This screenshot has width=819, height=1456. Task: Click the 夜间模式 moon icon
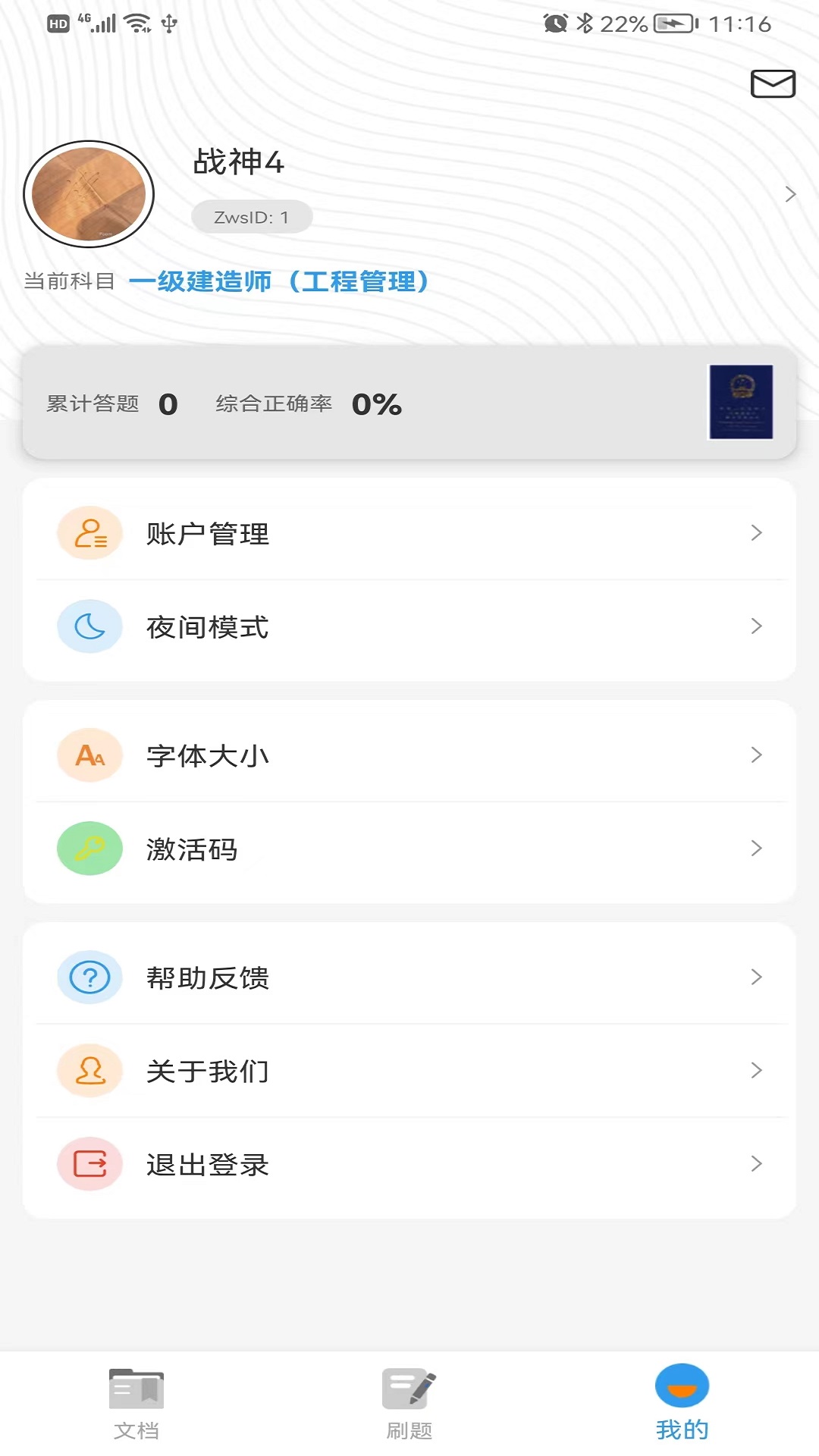coord(89,626)
